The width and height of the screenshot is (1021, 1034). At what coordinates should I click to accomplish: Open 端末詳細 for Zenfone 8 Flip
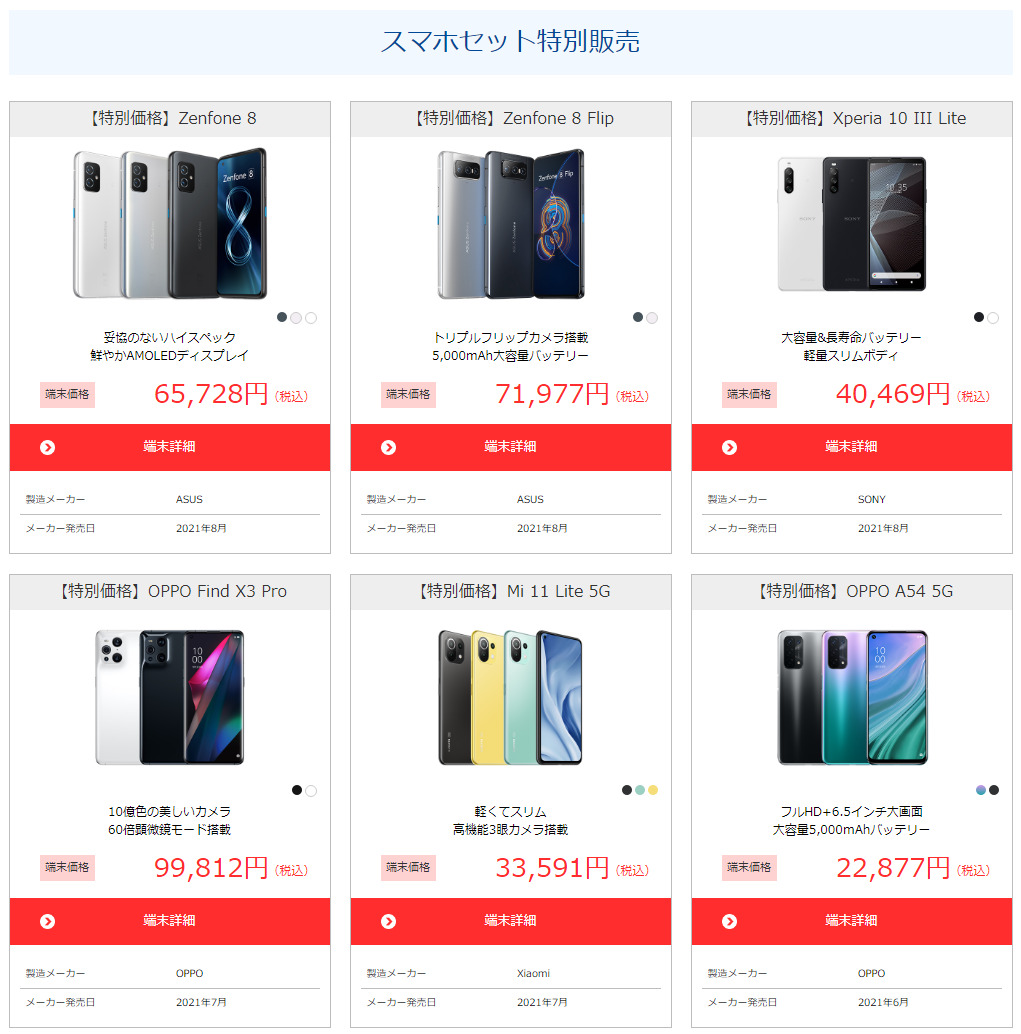click(x=510, y=447)
